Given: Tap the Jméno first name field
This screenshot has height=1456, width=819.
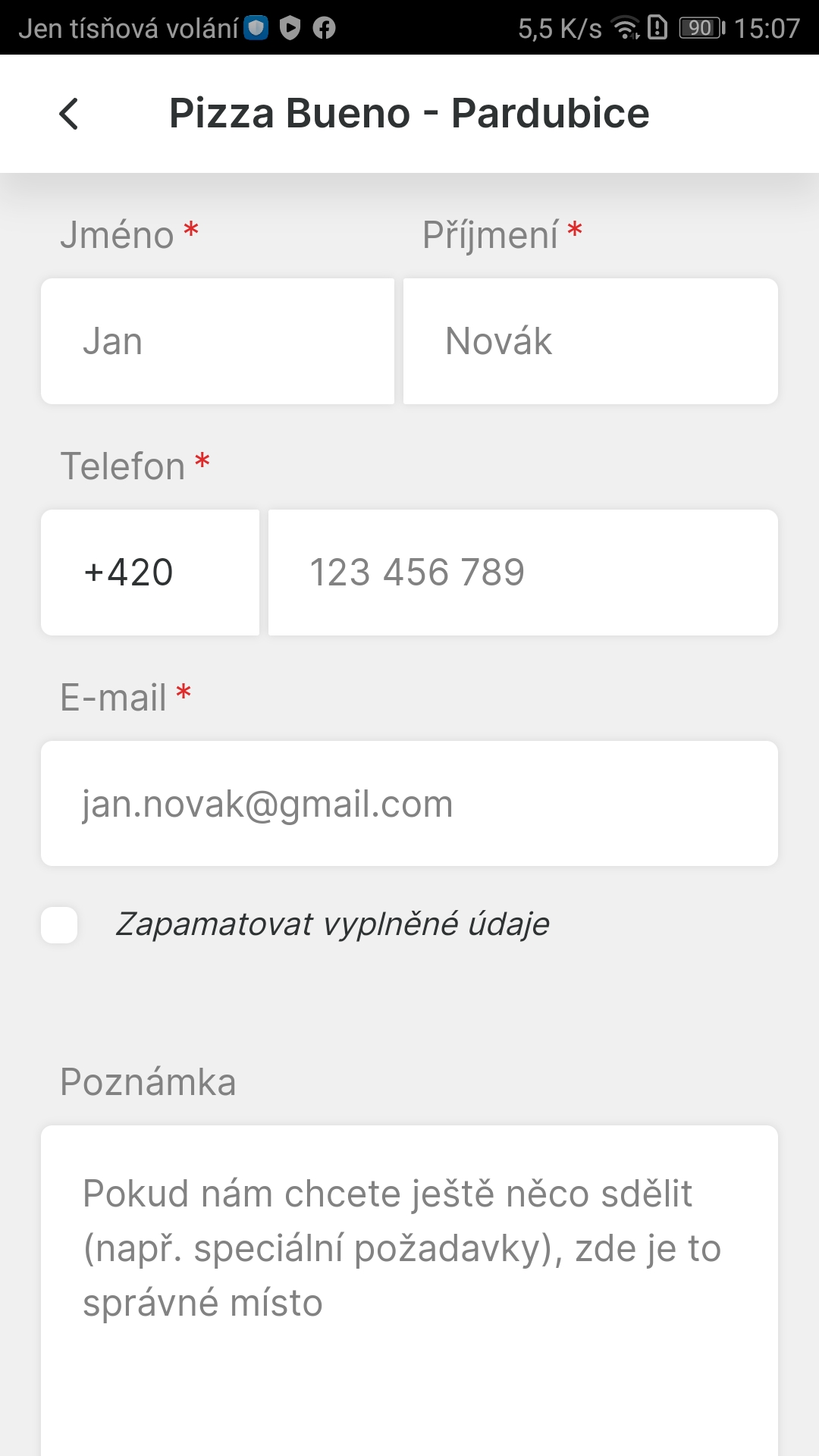Looking at the screenshot, I should (x=218, y=341).
